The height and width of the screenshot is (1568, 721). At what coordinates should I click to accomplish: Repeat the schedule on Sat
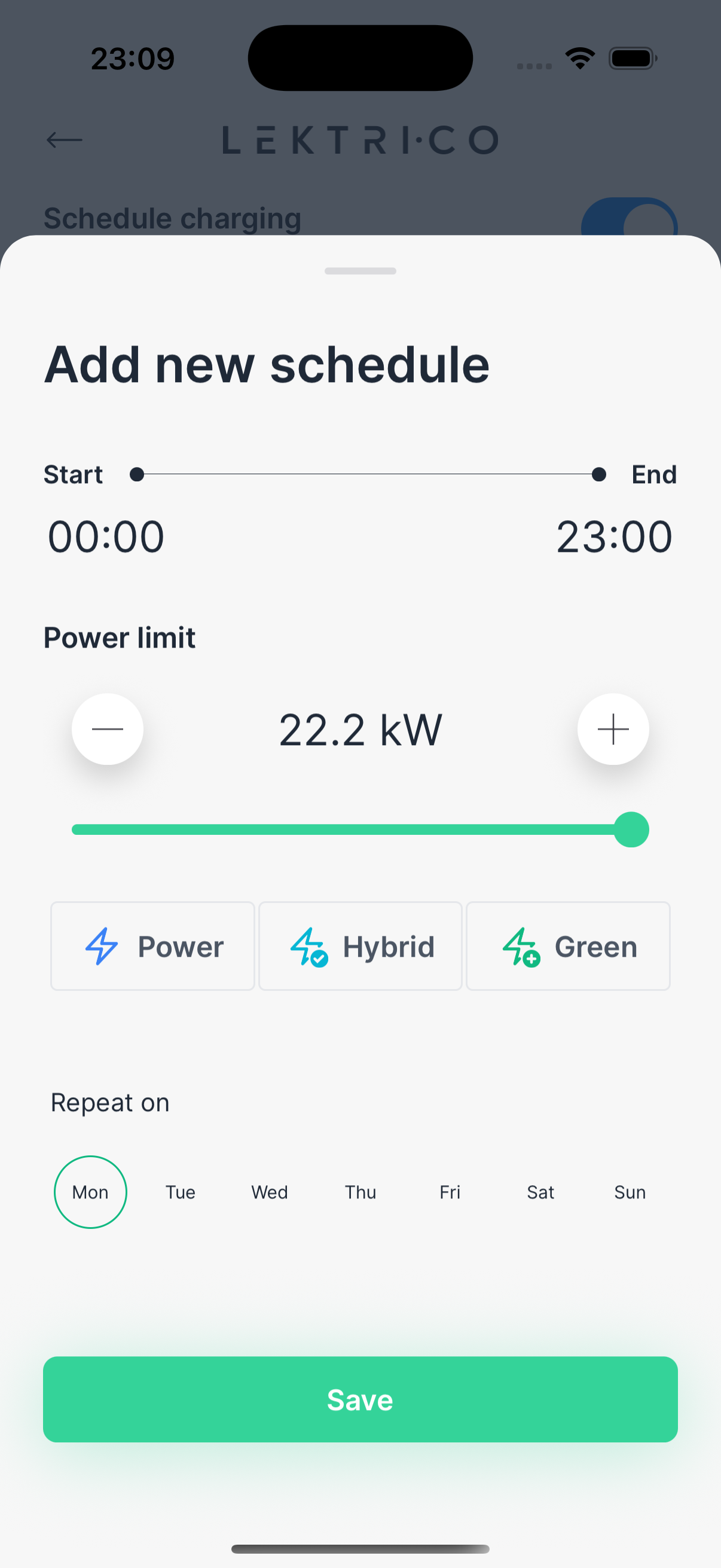[x=540, y=1192]
